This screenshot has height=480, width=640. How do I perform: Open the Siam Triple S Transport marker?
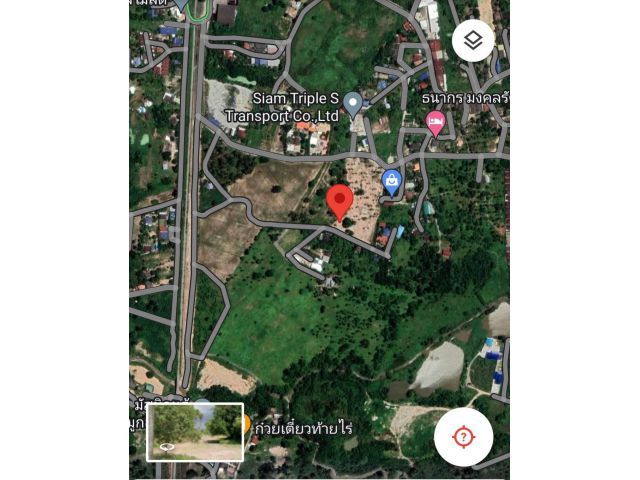[x=352, y=103]
